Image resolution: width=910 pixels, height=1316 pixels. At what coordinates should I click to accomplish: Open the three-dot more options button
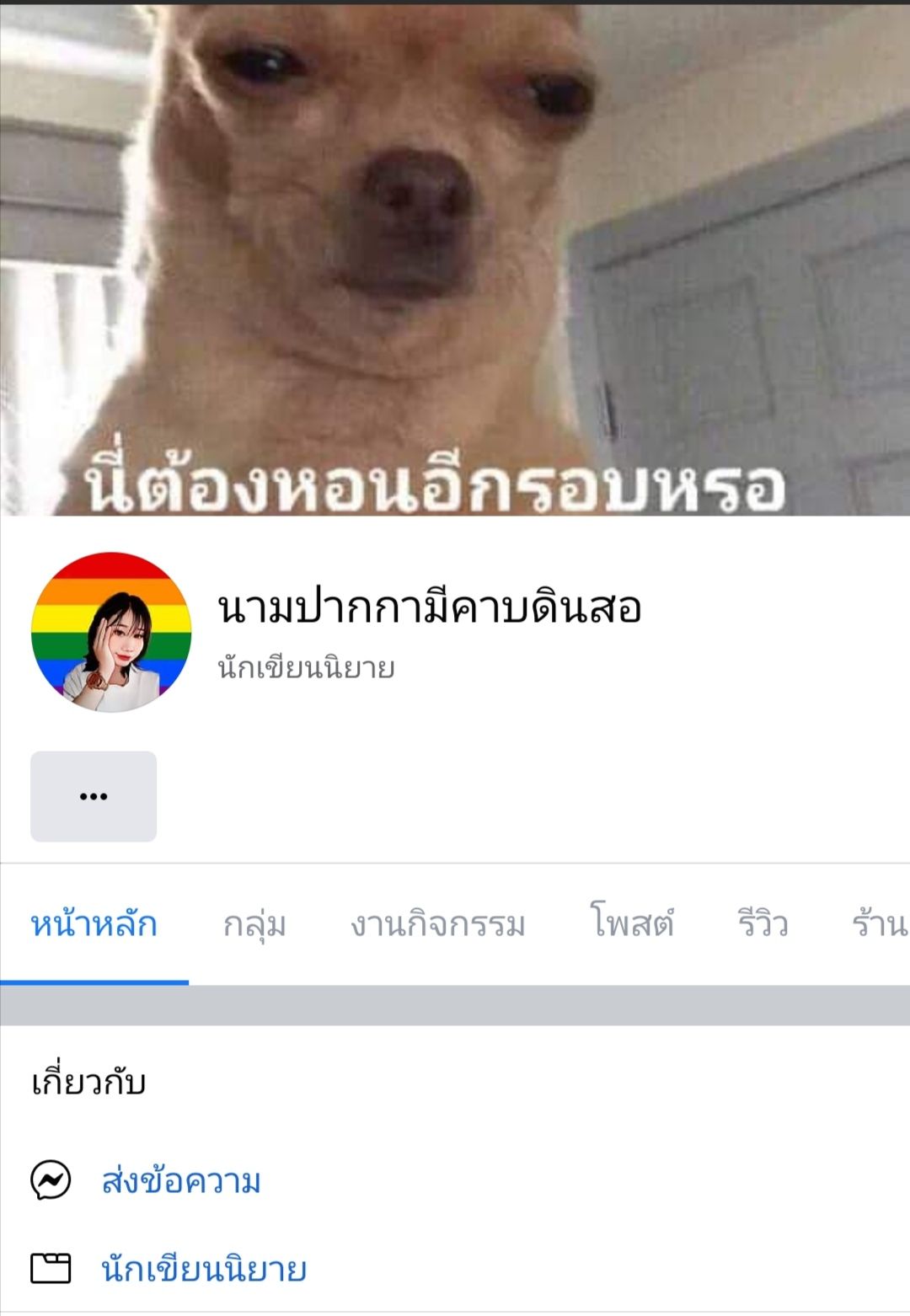coord(94,796)
